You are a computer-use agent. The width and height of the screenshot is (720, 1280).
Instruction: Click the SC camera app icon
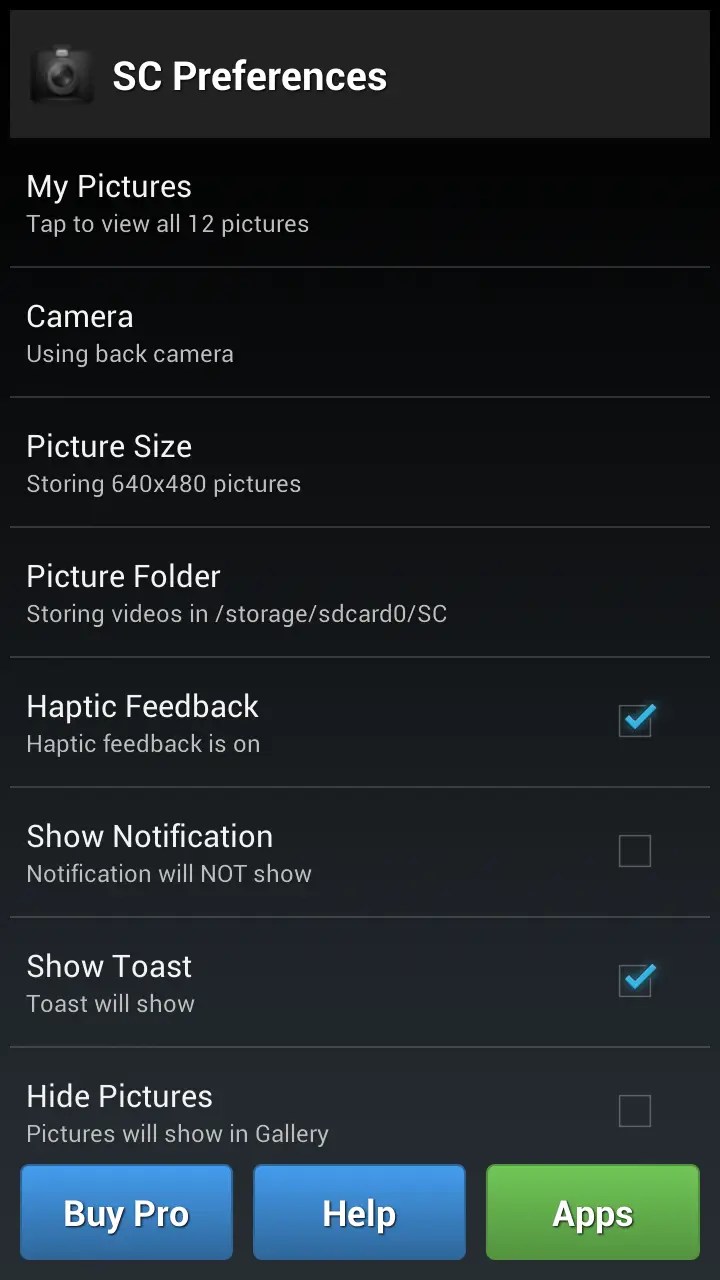[x=62, y=72]
